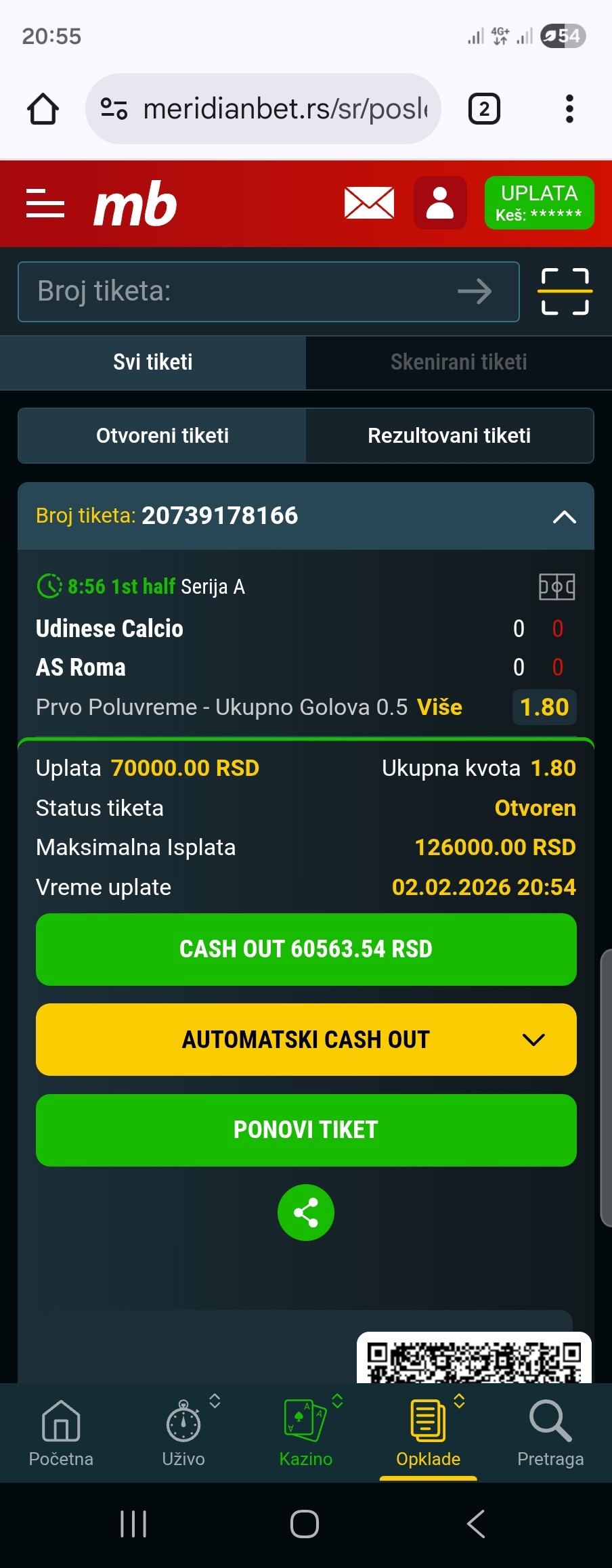The height and width of the screenshot is (1568, 612).
Task: Share this ticket
Action: (306, 1213)
